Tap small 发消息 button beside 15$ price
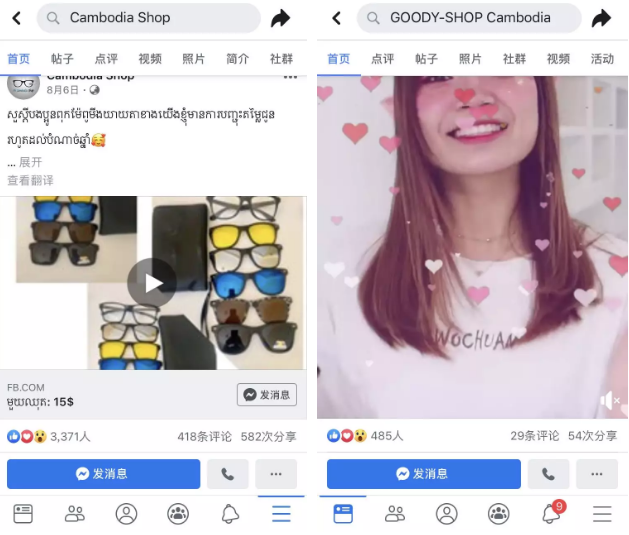This screenshot has width=629, height=535. click(266, 395)
